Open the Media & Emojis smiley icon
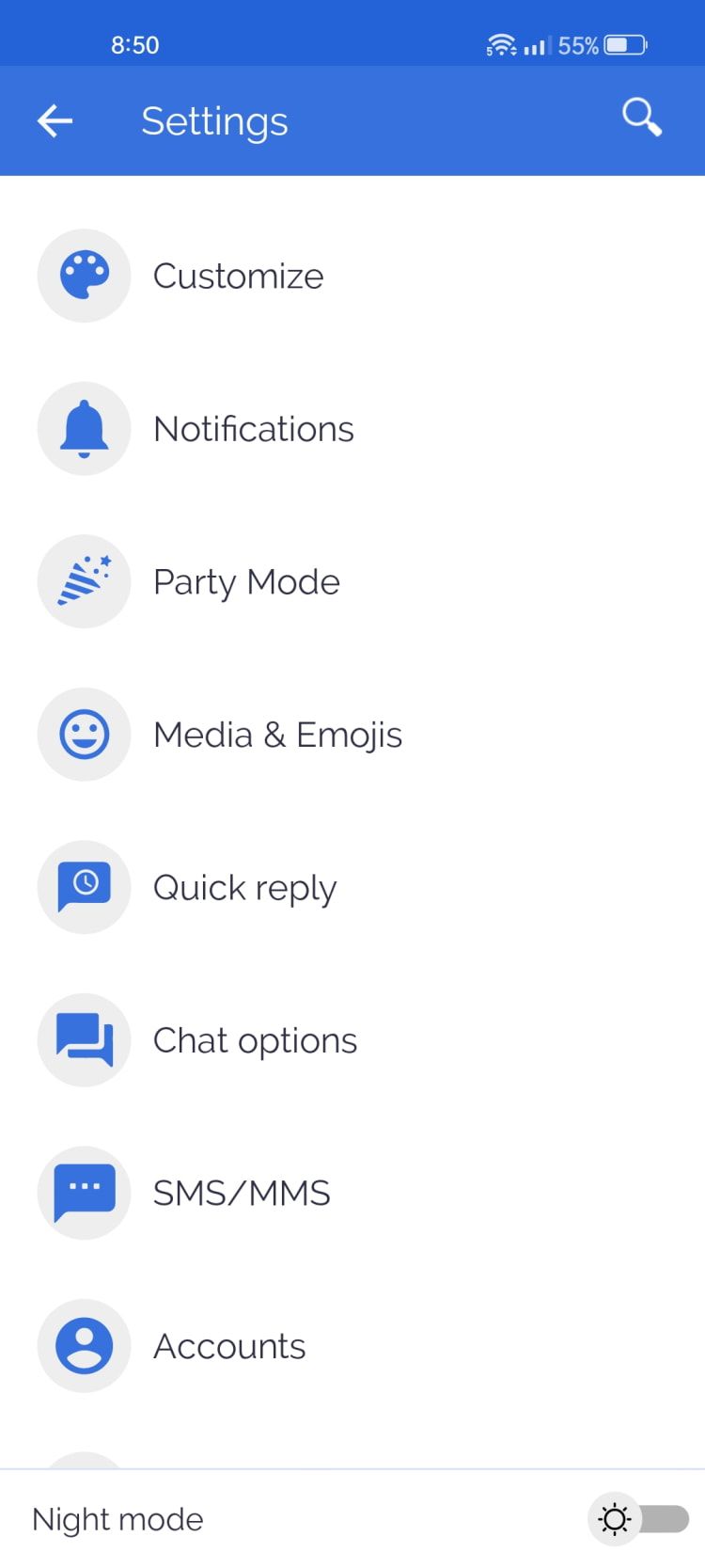 [84, 734]
